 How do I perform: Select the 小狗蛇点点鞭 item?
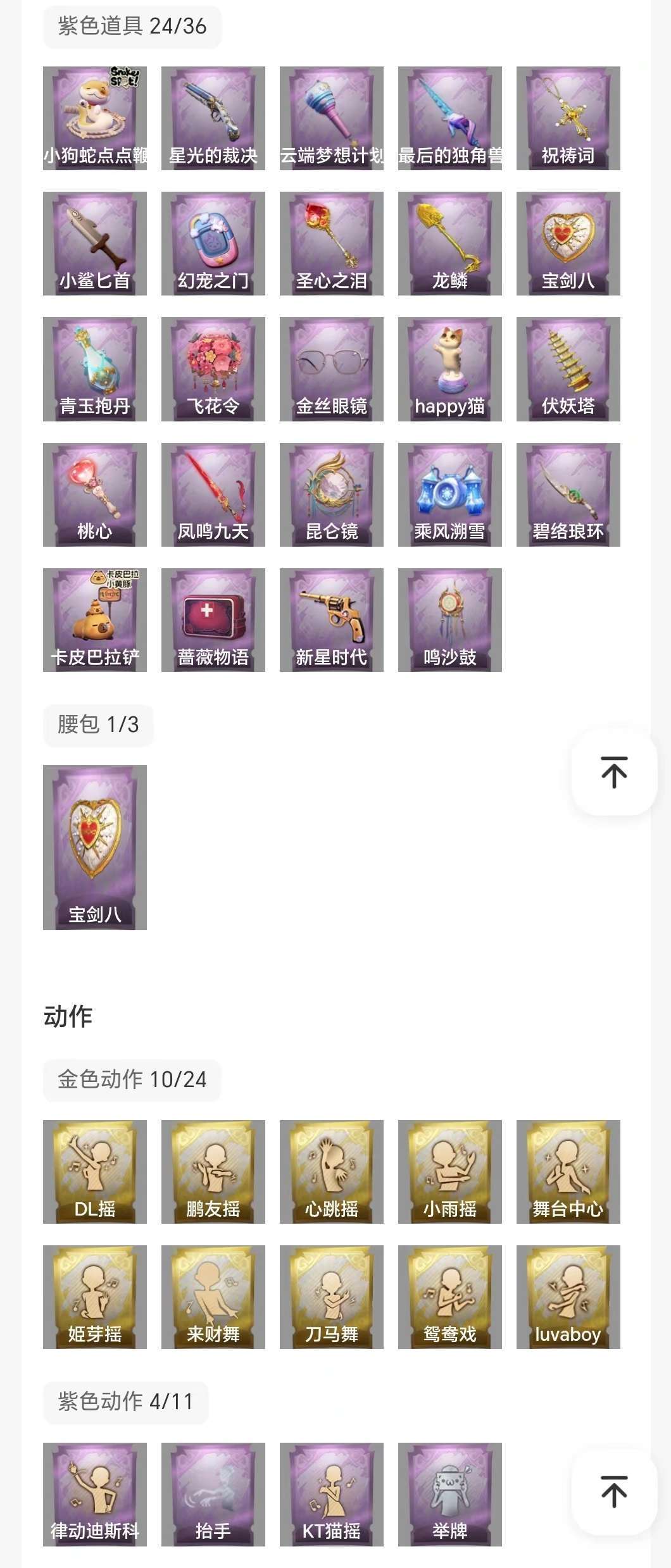pos(94,117)
